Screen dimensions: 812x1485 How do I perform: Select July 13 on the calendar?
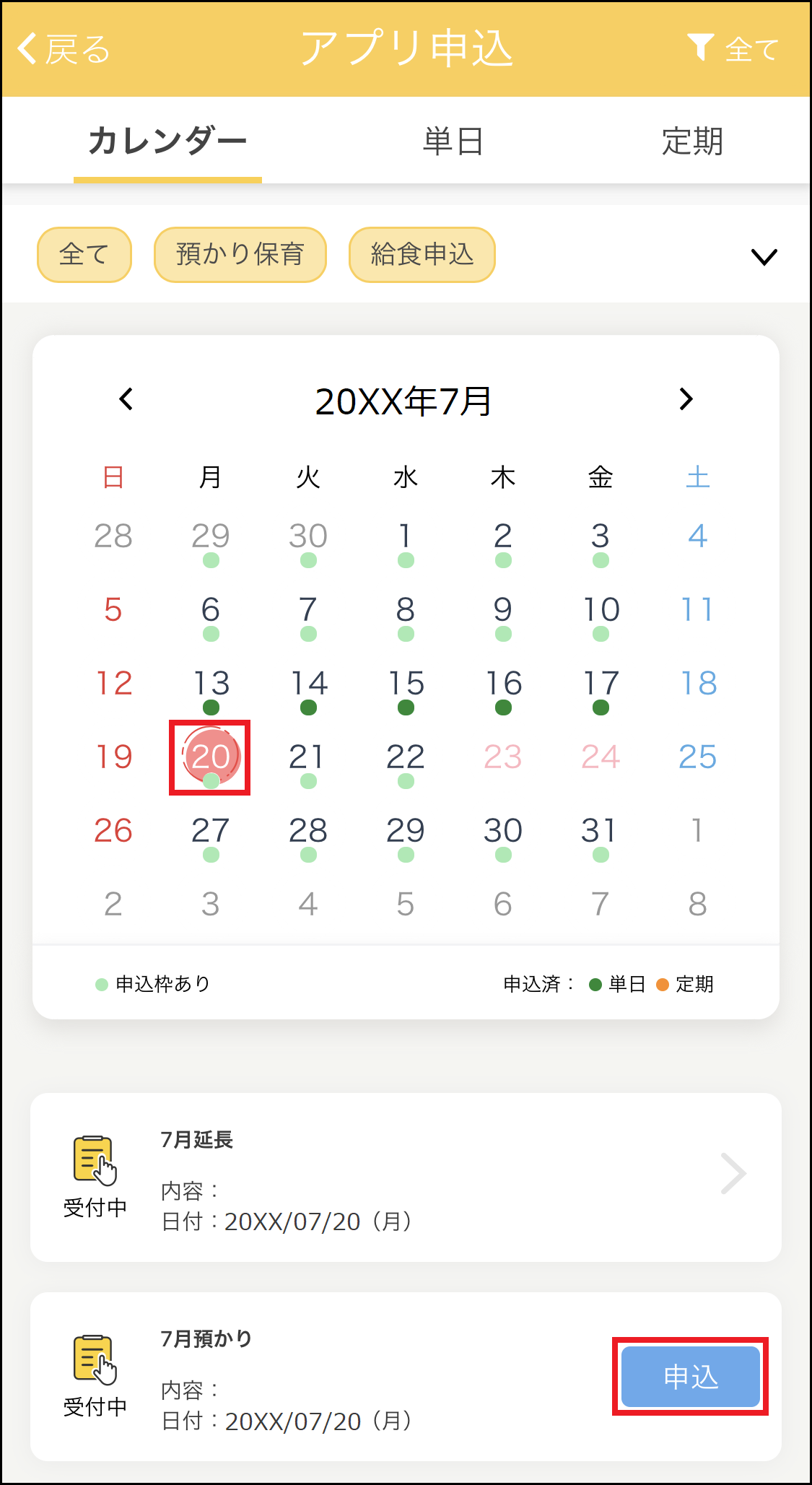pos(211,684)
